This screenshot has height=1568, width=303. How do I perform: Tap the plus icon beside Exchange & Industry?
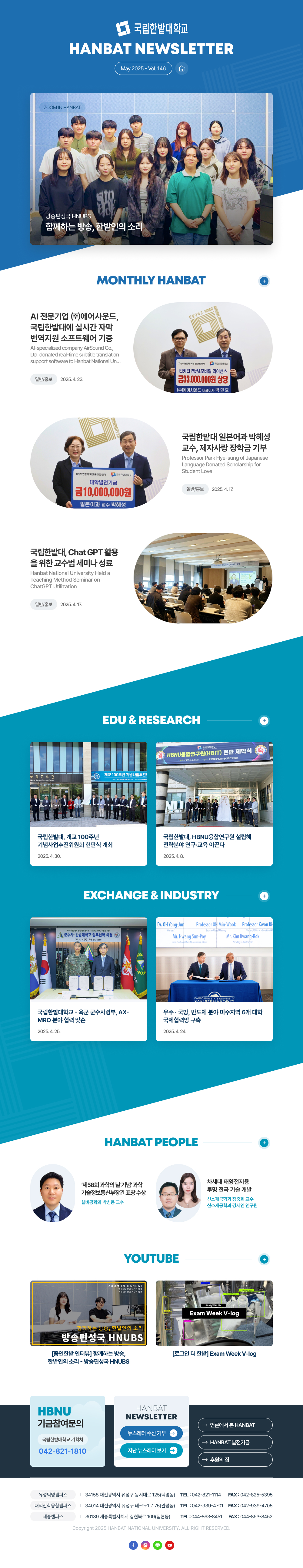[x=263, y=896]
